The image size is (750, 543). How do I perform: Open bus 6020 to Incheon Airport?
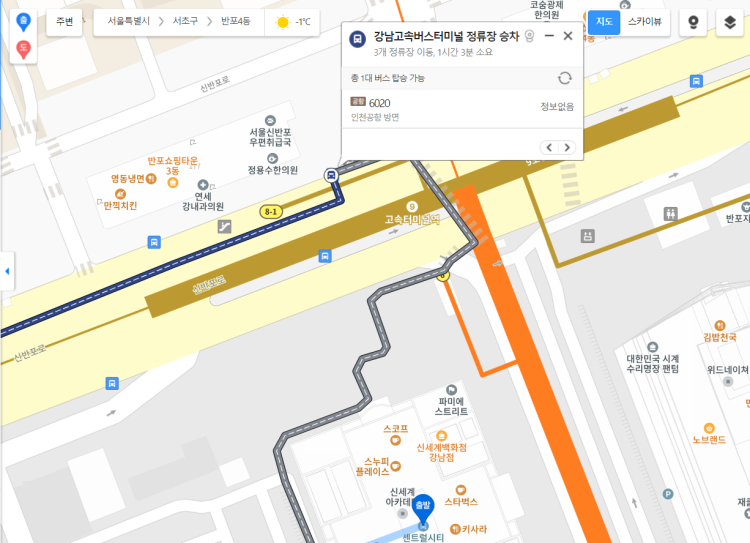[380, 103]
